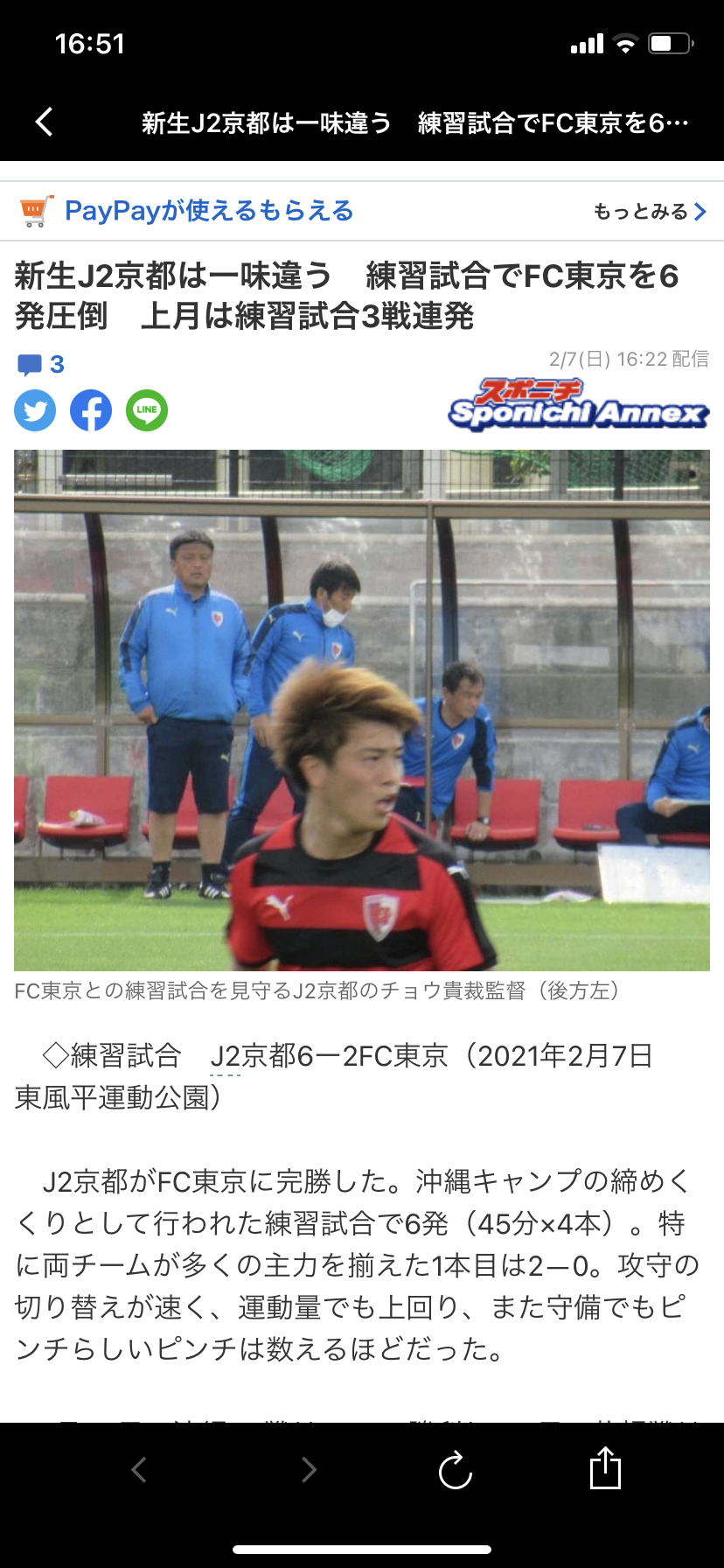
Task: Reload the page from the bottom toolbar
Action: pyautogui.click(x=455, y=1469)
